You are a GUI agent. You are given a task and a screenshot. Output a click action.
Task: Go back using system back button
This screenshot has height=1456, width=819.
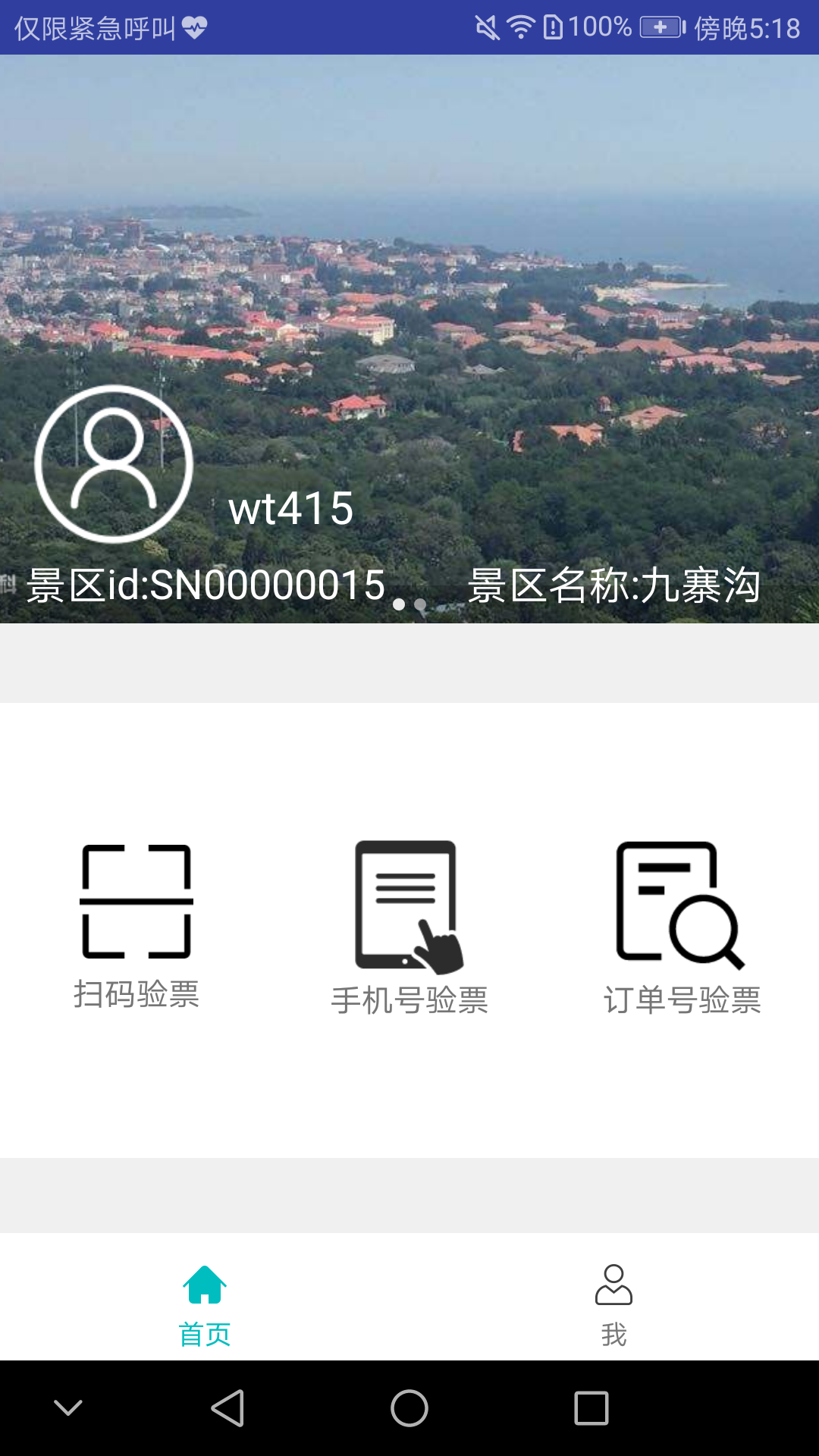[227, 1408]
